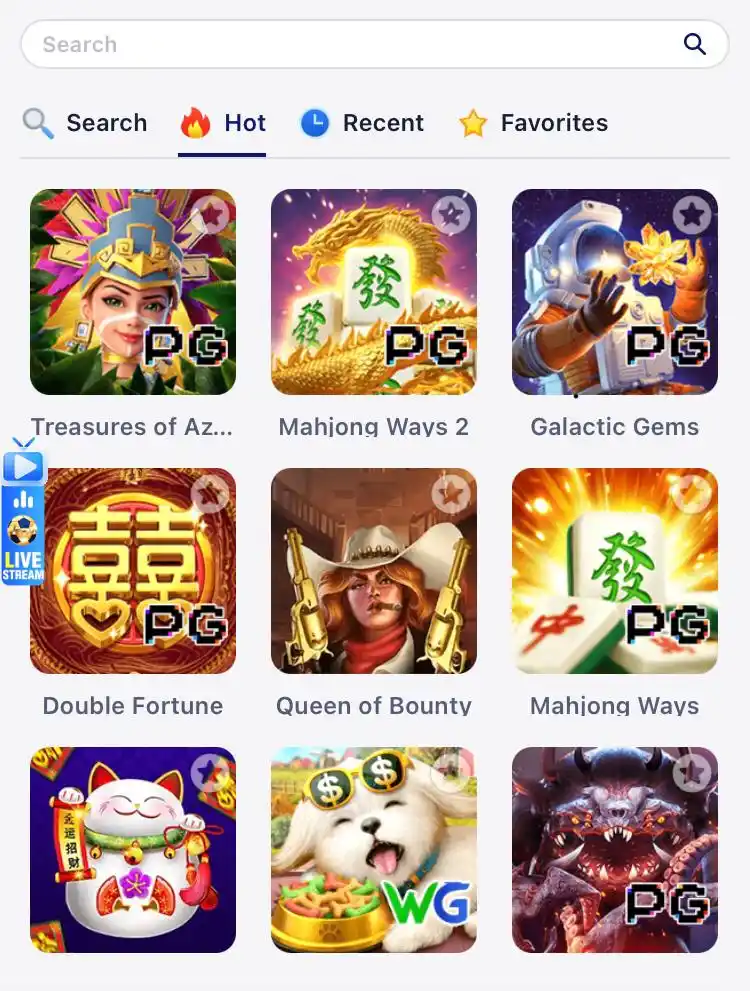Favorite the Mahjong Ways 2 game

tap(450, 213)
